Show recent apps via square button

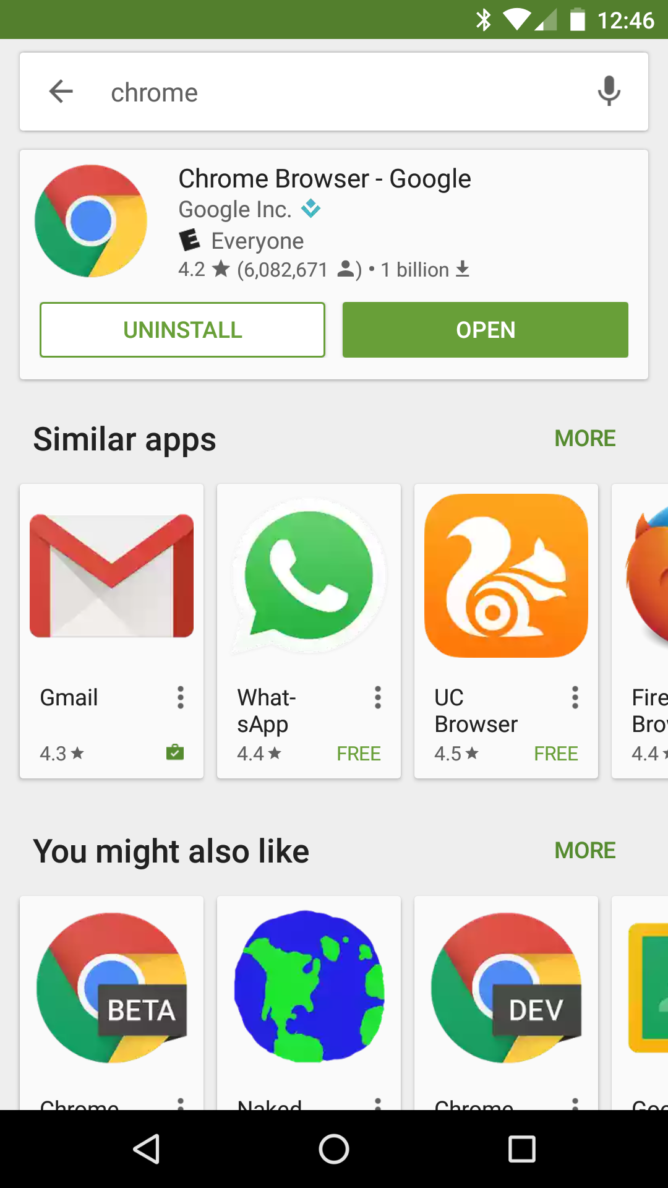[521, 1149]
